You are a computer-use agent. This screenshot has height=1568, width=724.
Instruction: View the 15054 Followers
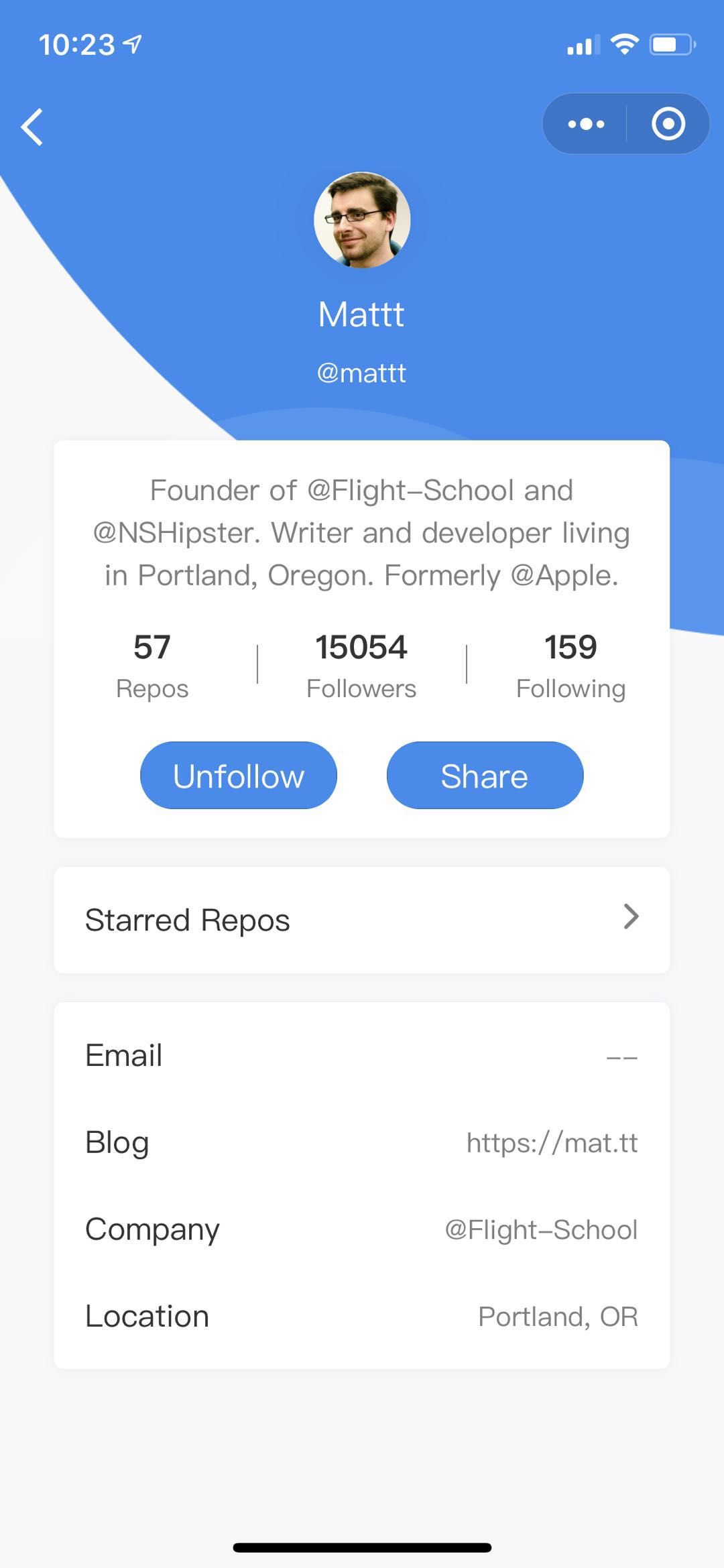(361, 666)
